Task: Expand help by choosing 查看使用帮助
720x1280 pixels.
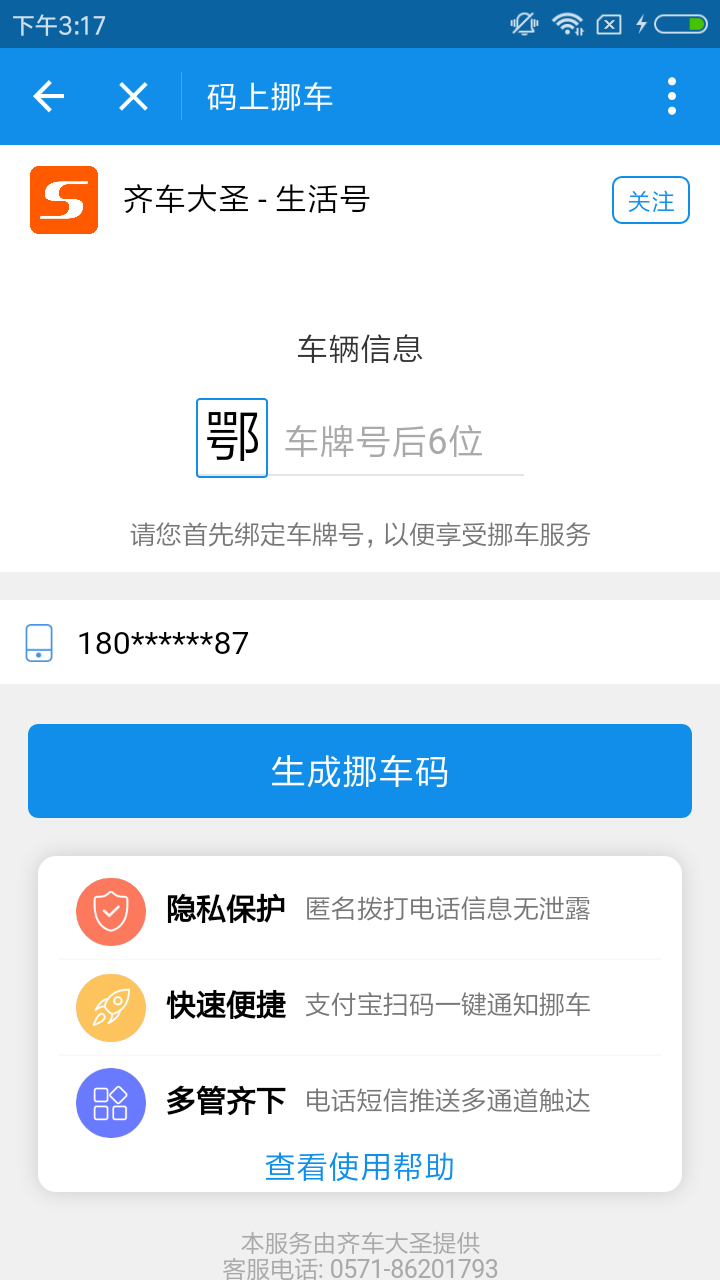Action: point(359,1166)
